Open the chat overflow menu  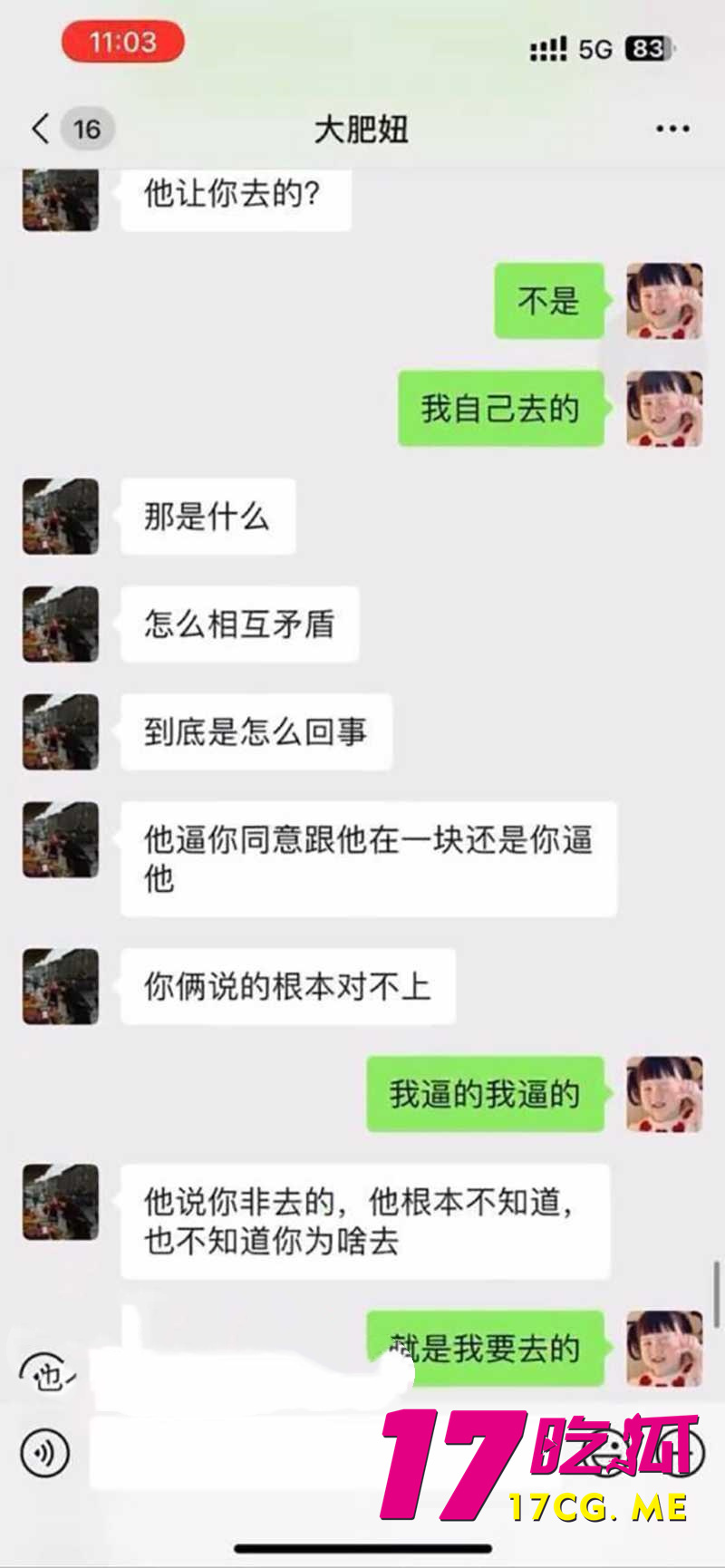[672, 129]
